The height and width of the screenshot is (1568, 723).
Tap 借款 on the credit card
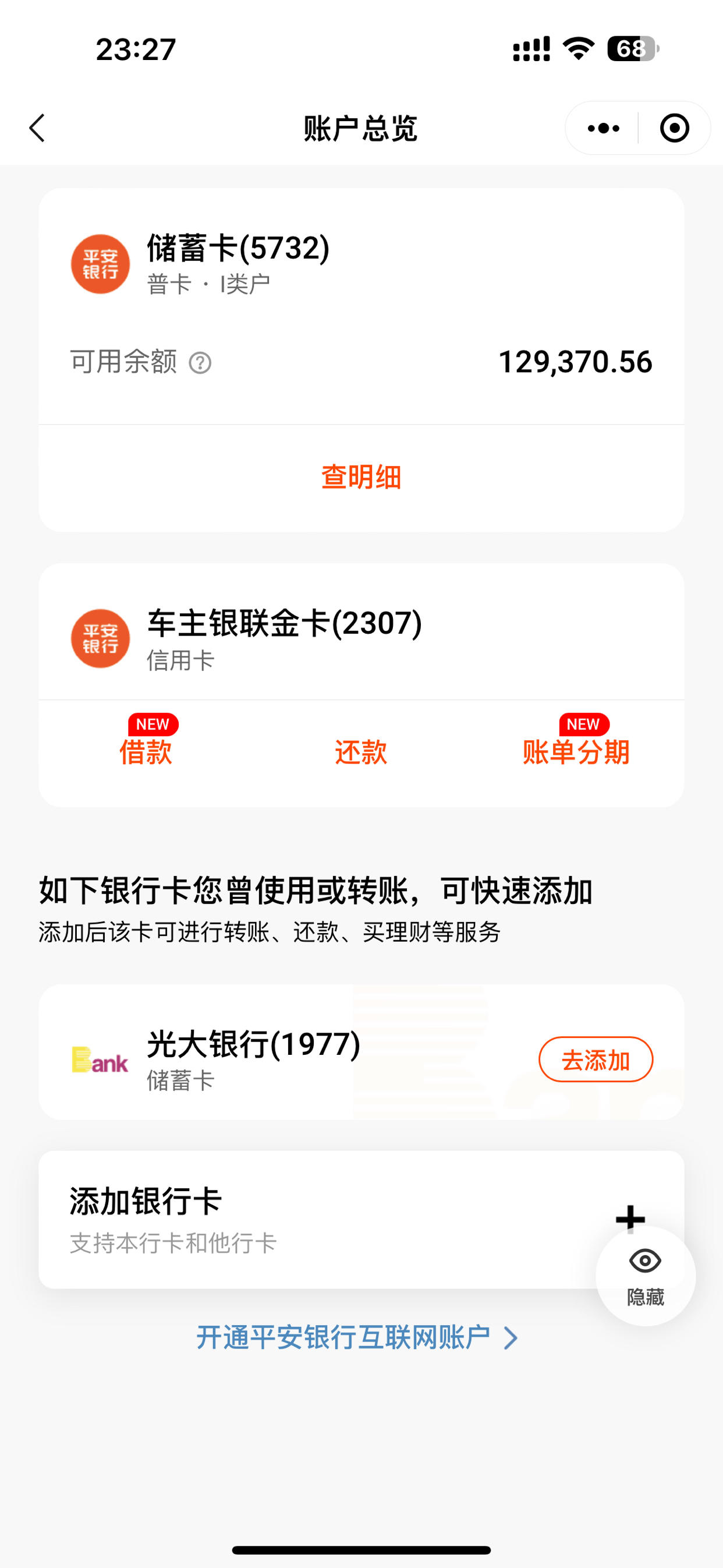(146, 752)
